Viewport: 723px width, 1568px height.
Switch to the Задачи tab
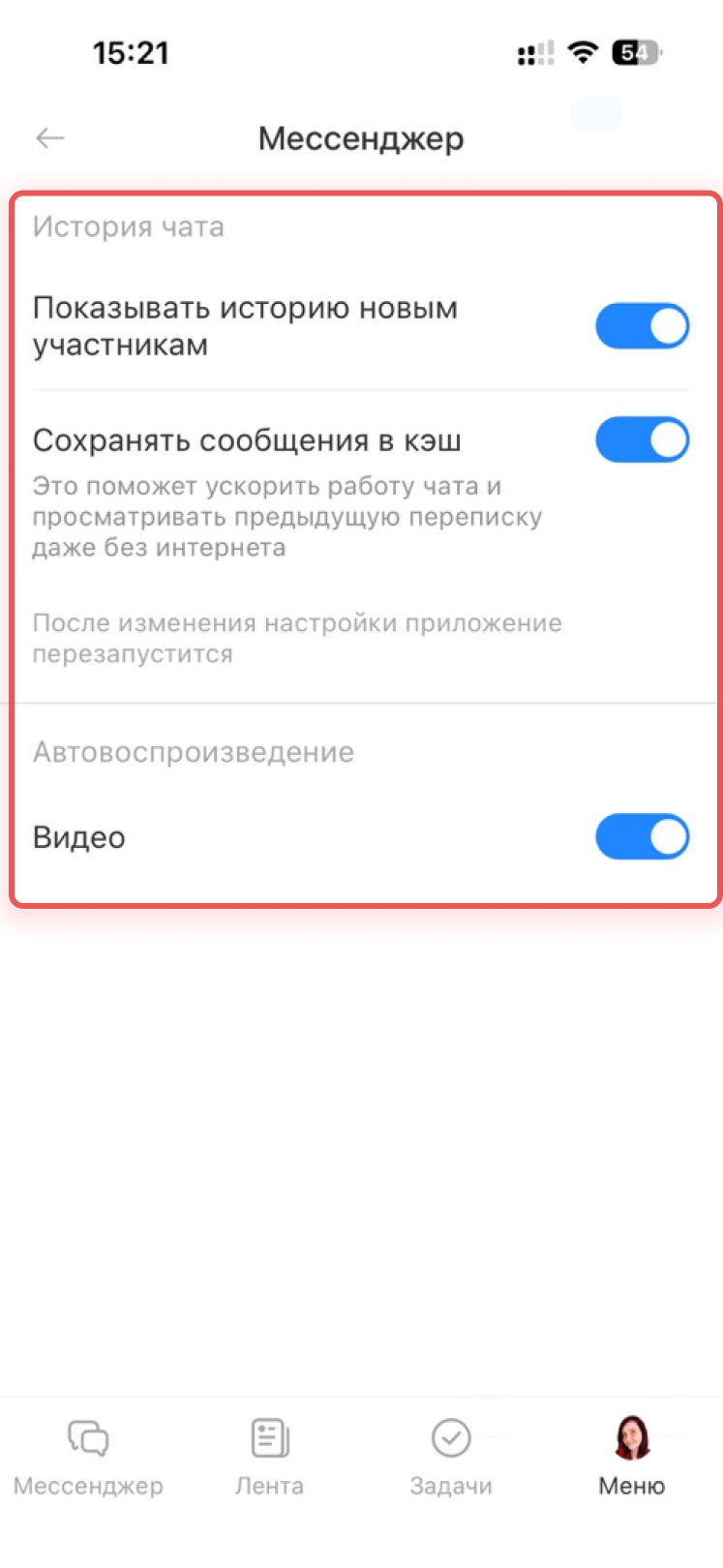[451, 1458]
